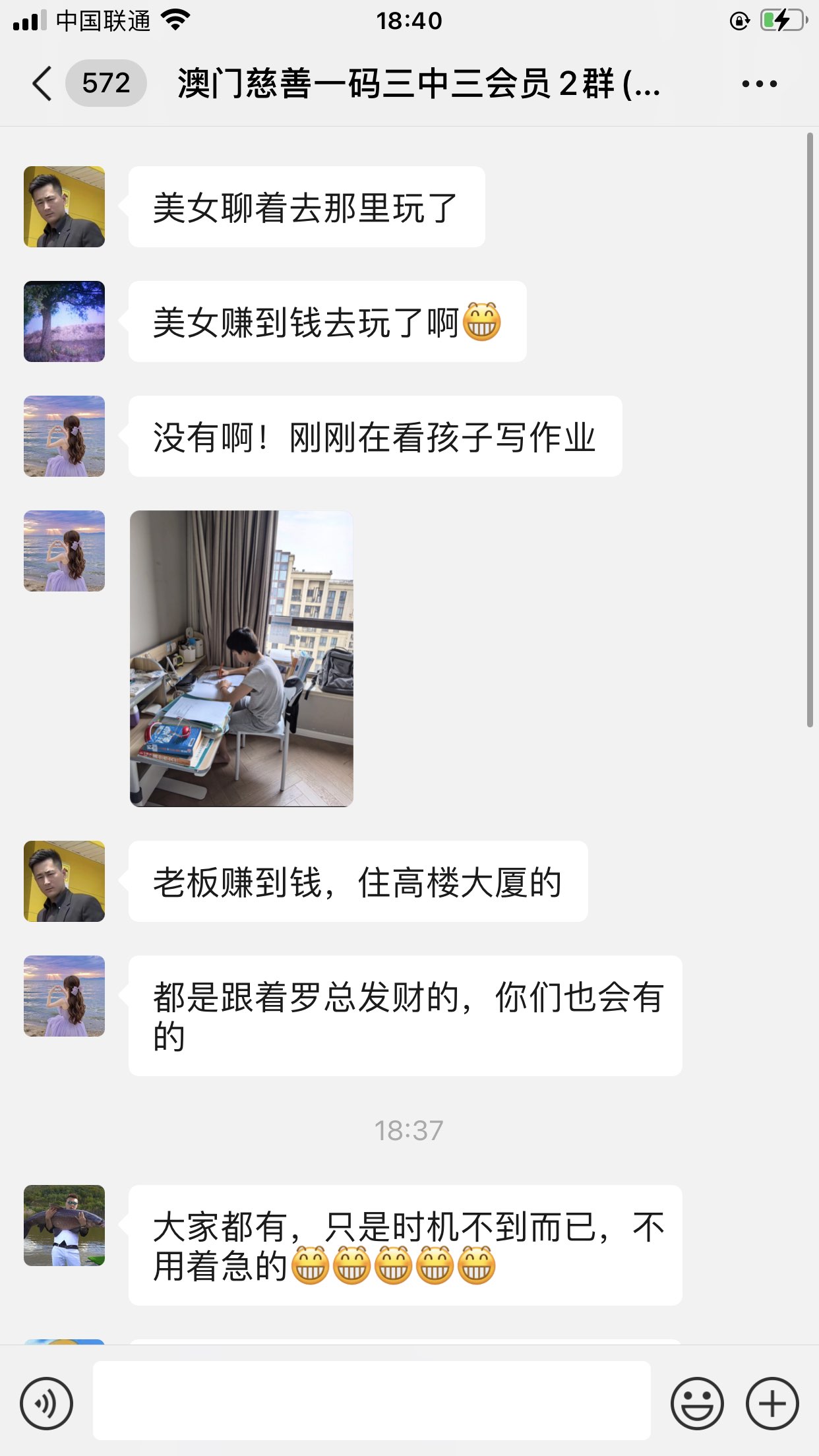
Task: Switch to voice message input
Action: 46,1403
